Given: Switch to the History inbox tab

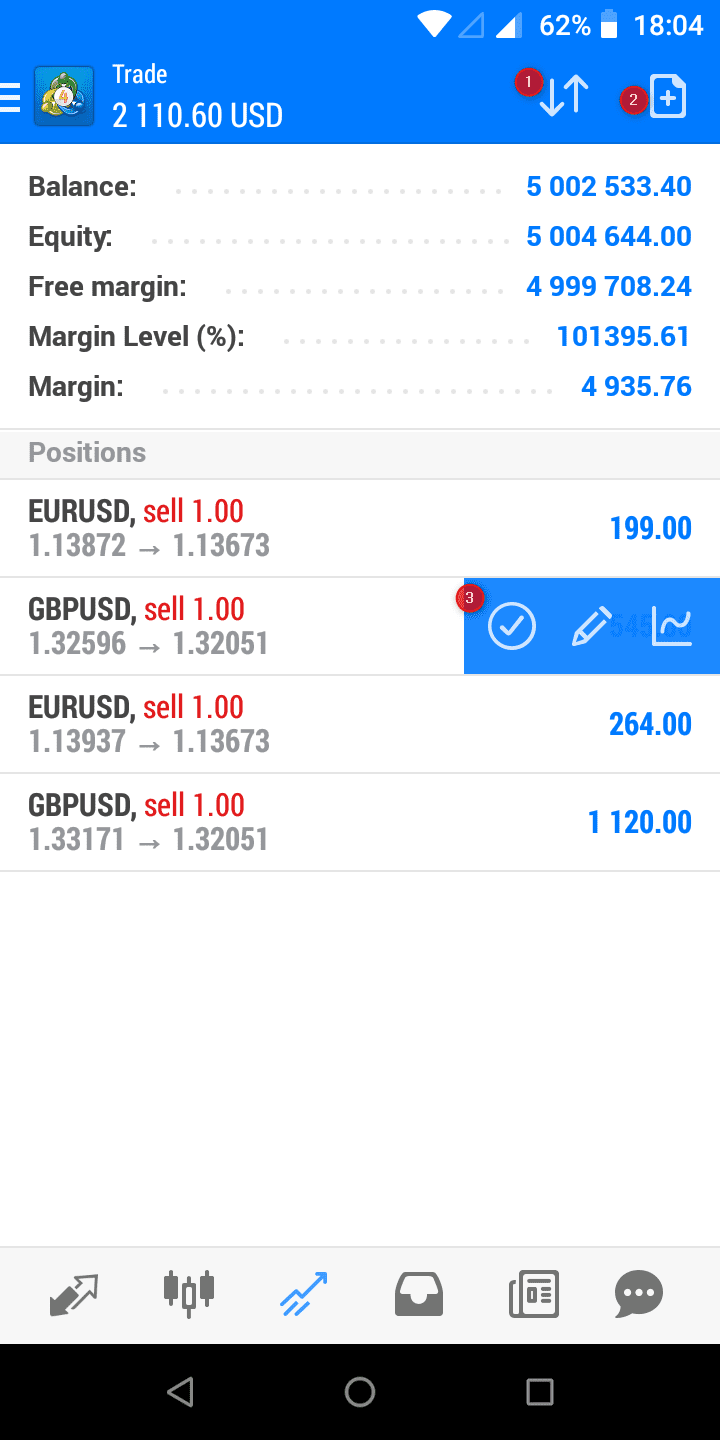Looking at the screenshot, I should [x=419, y=1295].
